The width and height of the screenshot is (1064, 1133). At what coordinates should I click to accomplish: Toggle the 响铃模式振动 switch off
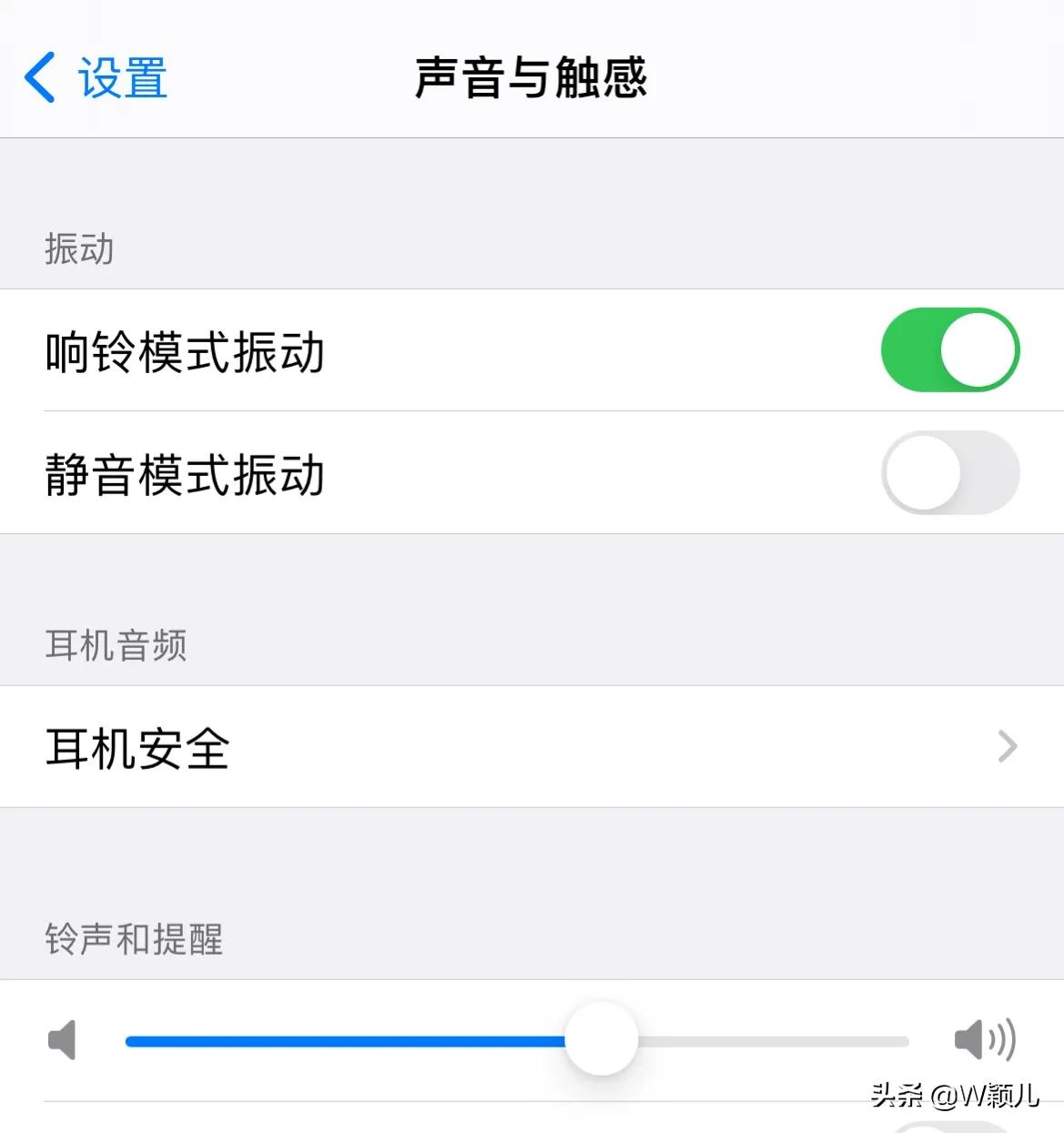[949, 350]
